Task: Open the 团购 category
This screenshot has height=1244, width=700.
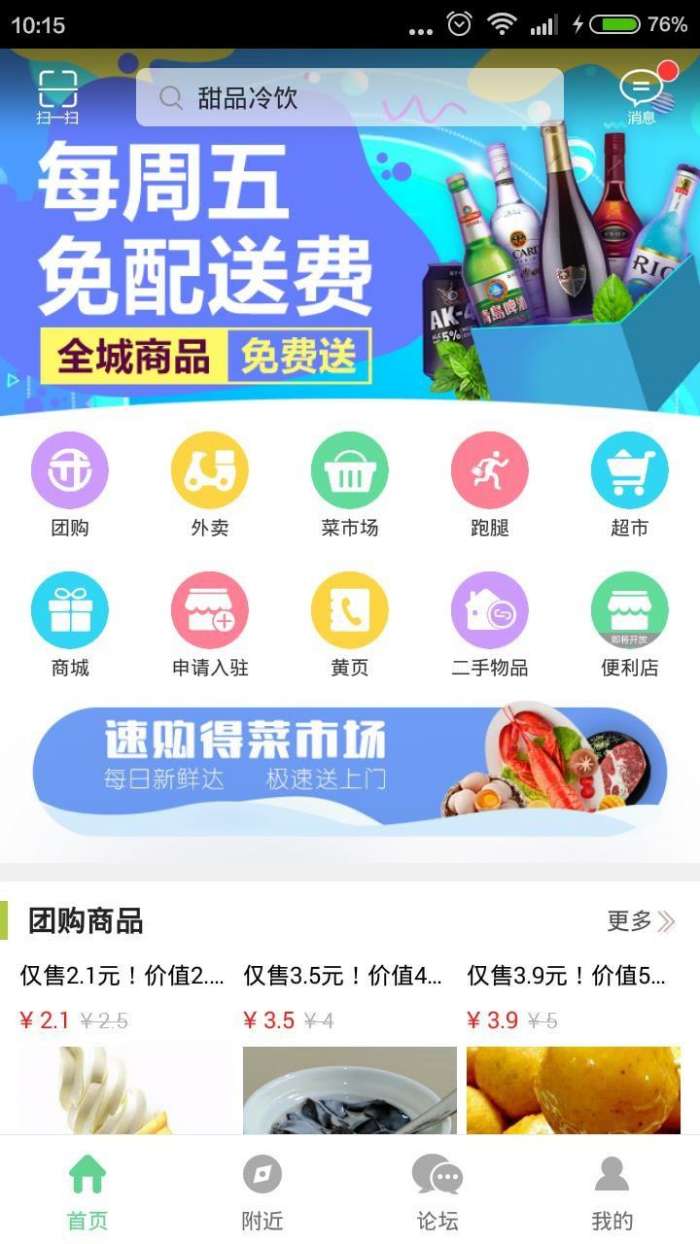Action: 70,482
